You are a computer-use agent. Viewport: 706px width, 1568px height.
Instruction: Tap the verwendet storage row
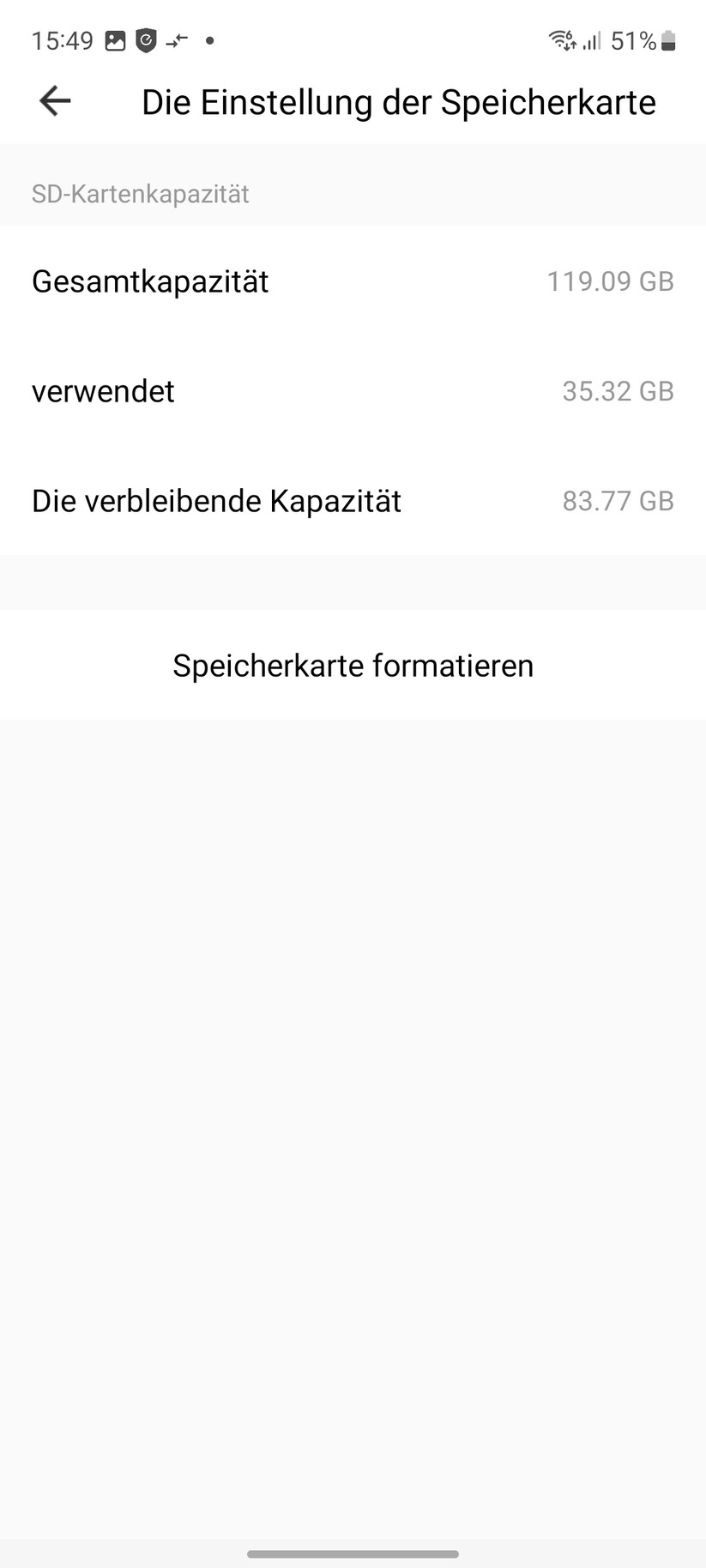102,391
